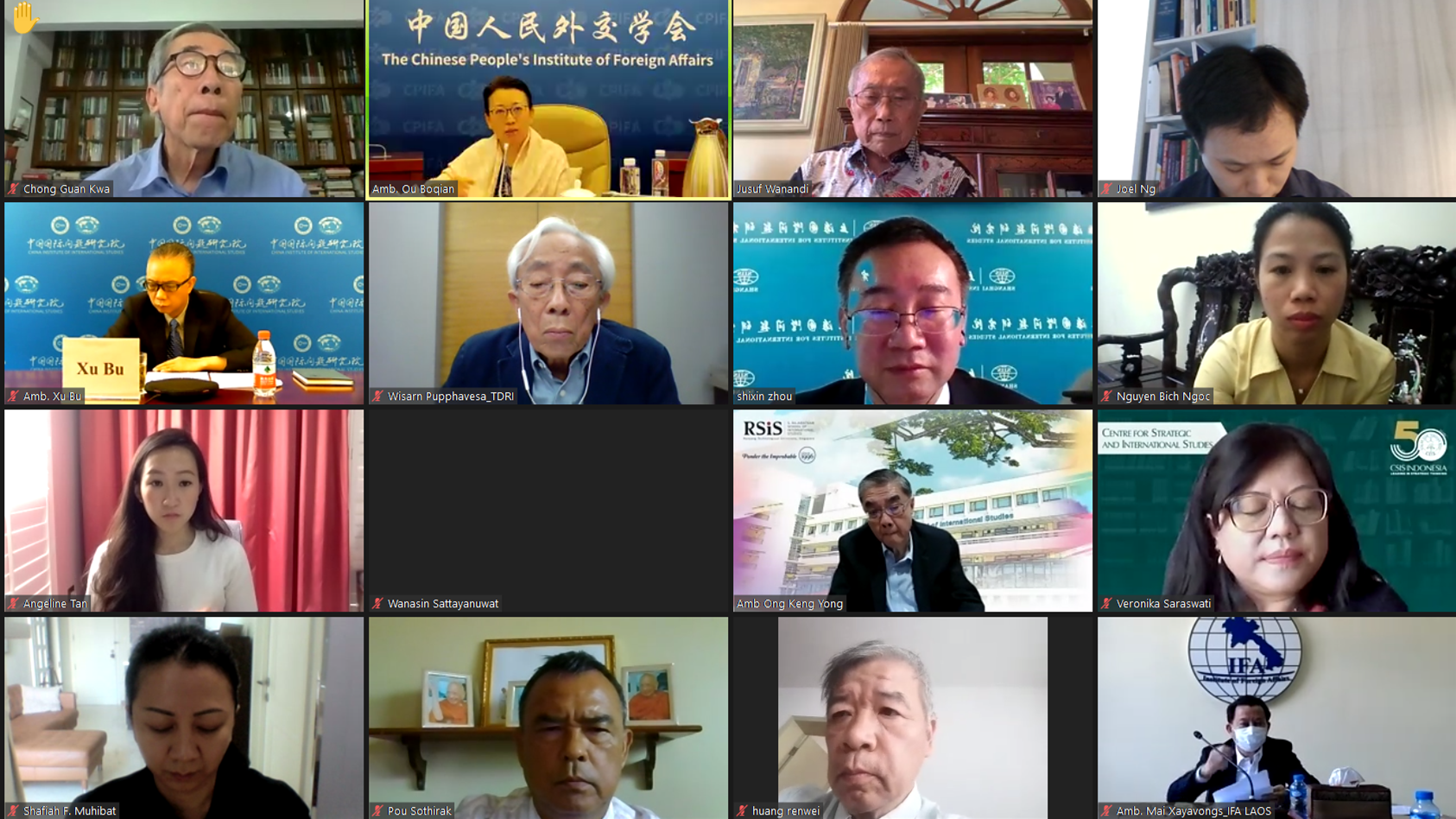Tap Pou Sothirak's video tile
The width and height of the screenshot is (1456, 819).
click(548, 717)
